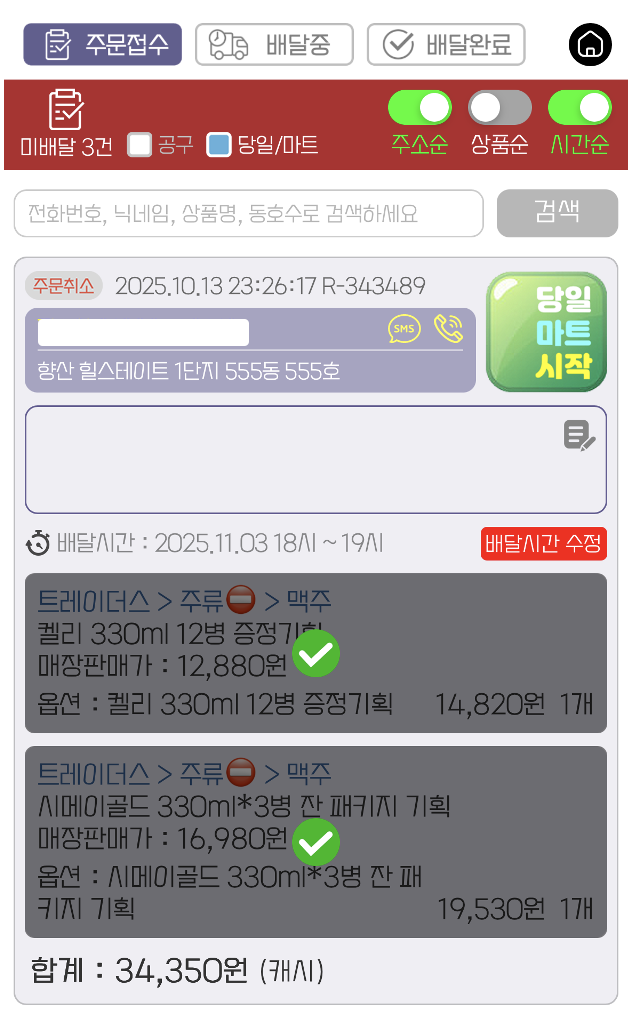Turn off the 주소순 sort toggle

(x=420, y=107)
